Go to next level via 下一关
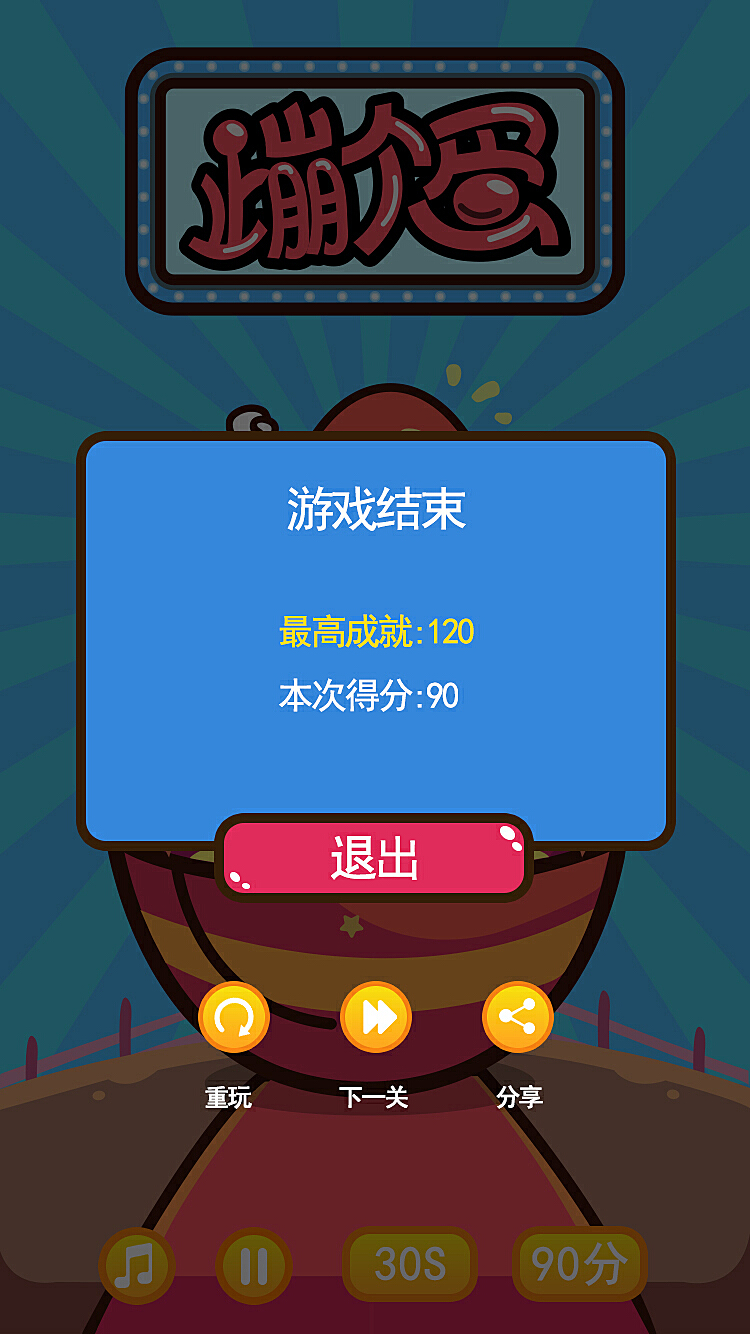The width and height of the screenshot is (750, 1334). [376, 1018]
